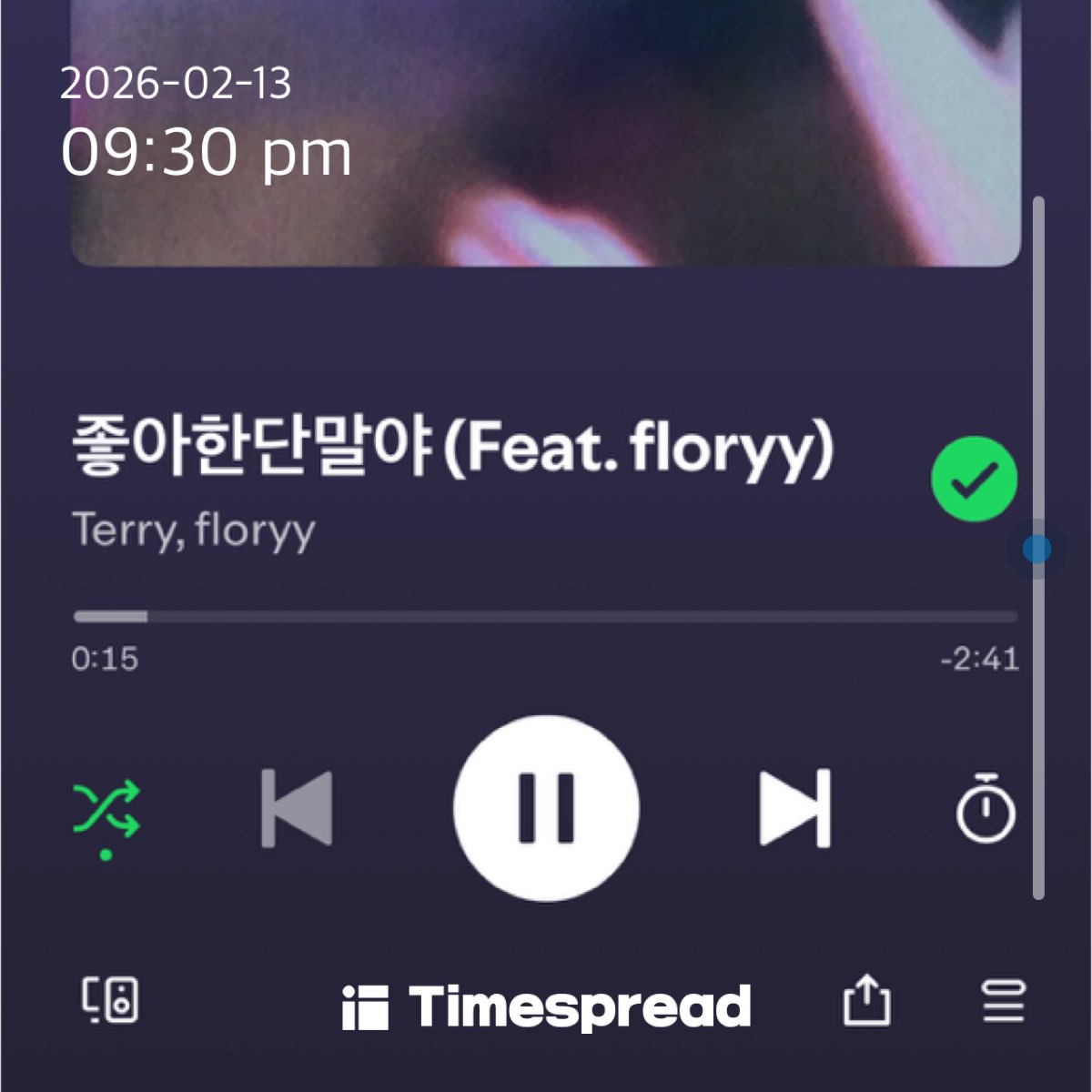Open the play queue
Image resolution: width=1092 pixels, height=1092 pixels.
pyautogui.click(x=1003, y=1001)
